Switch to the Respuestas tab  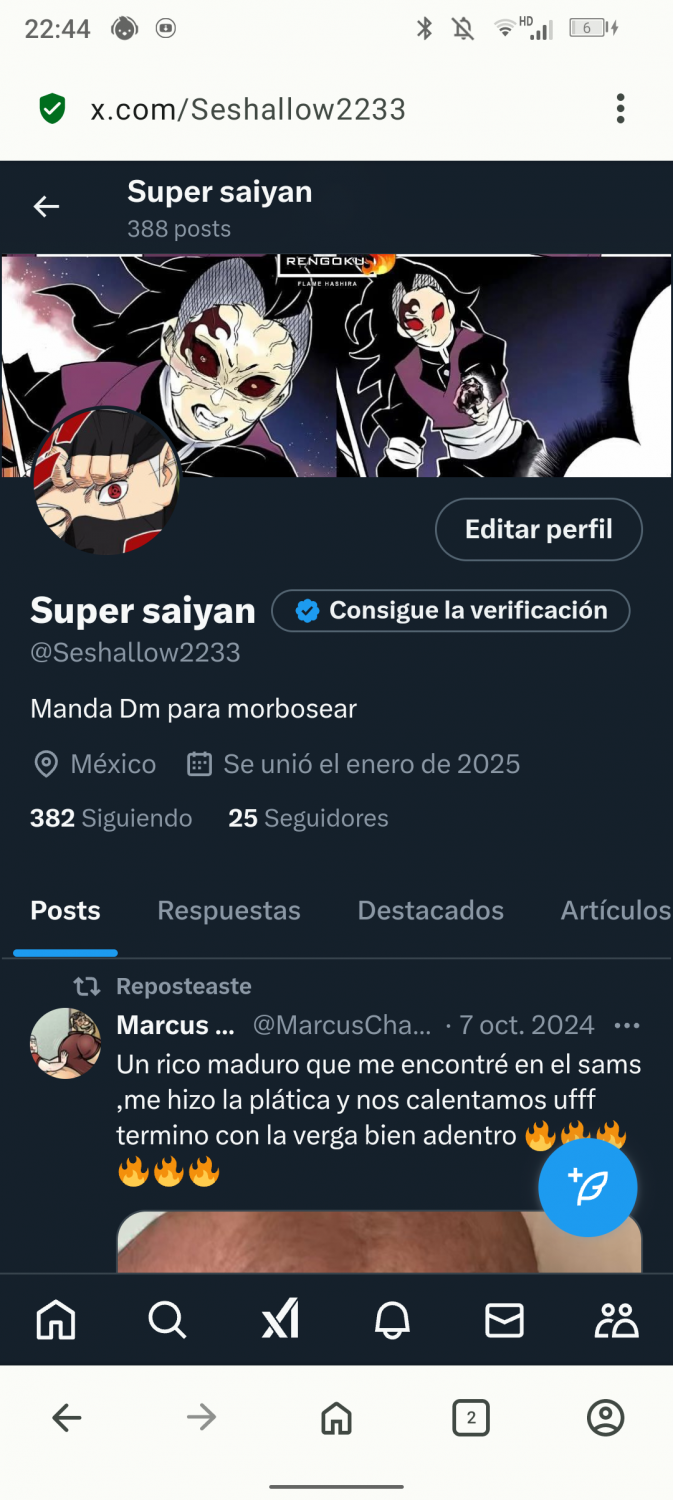point(229,911)
